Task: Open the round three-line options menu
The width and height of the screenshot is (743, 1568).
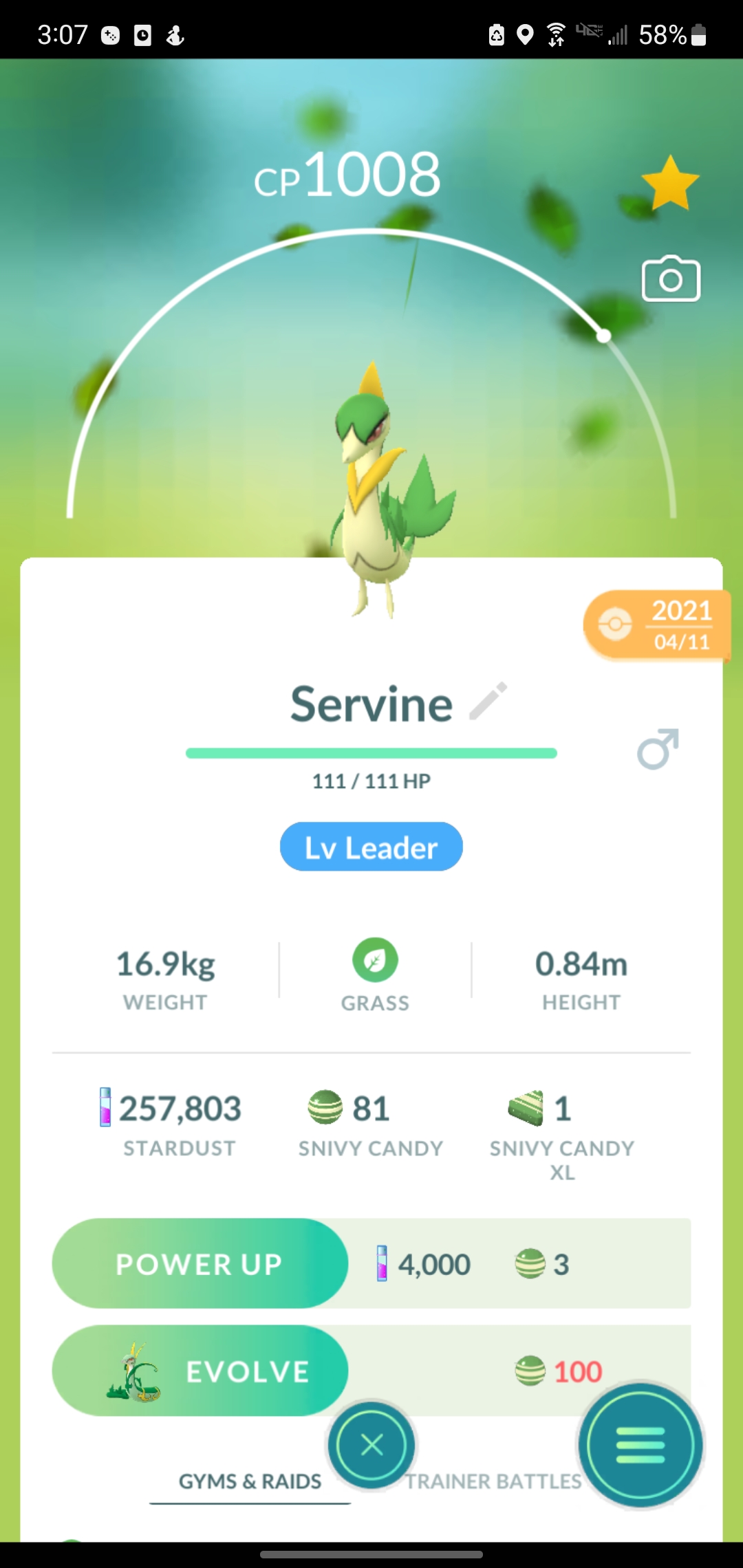Action: pos(640,1445)
